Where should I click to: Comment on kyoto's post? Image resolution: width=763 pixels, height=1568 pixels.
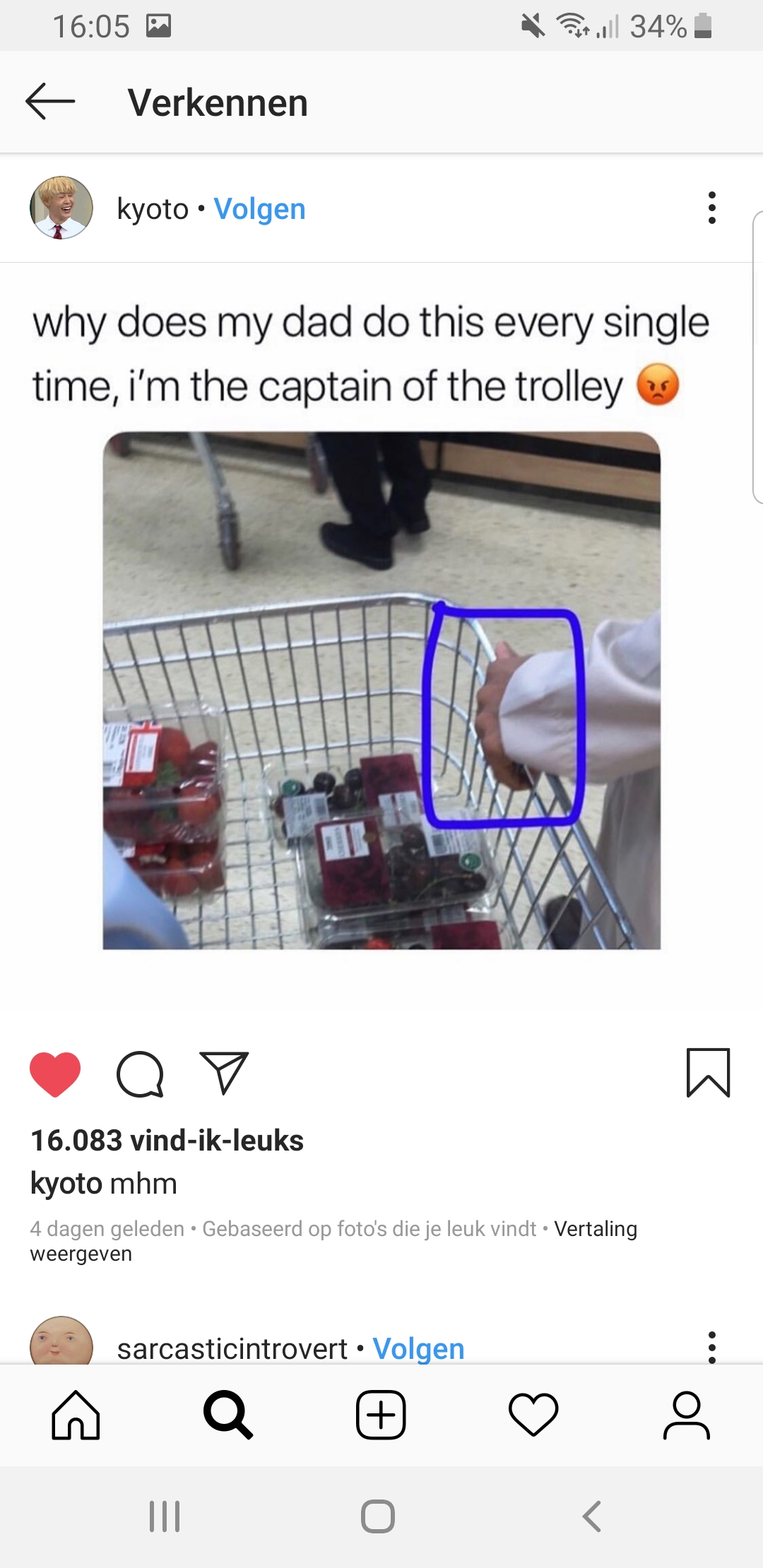[x=140, y=1074]
